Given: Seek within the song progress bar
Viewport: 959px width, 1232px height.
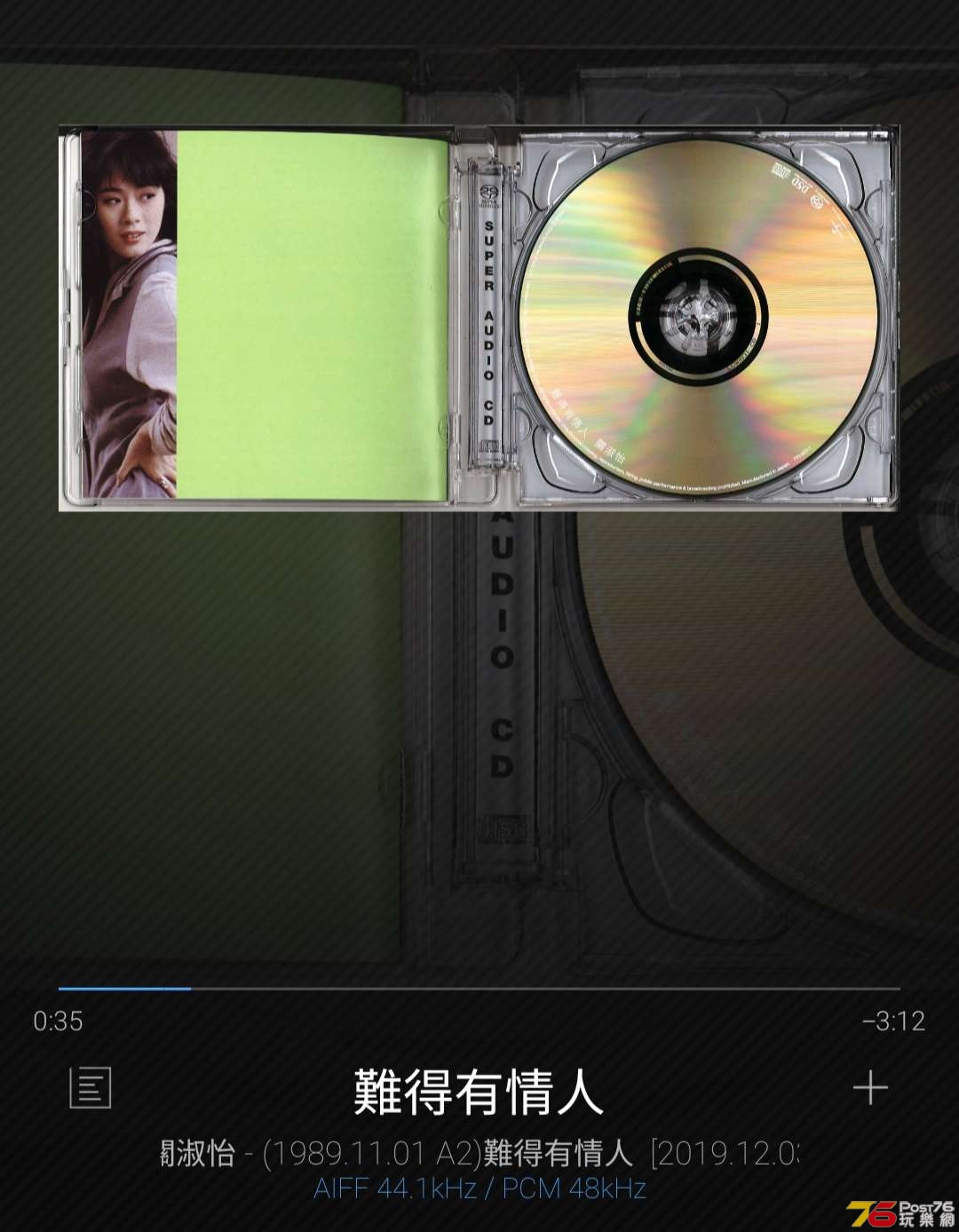Looking at the screenshot, I should [x=479, y=988].
